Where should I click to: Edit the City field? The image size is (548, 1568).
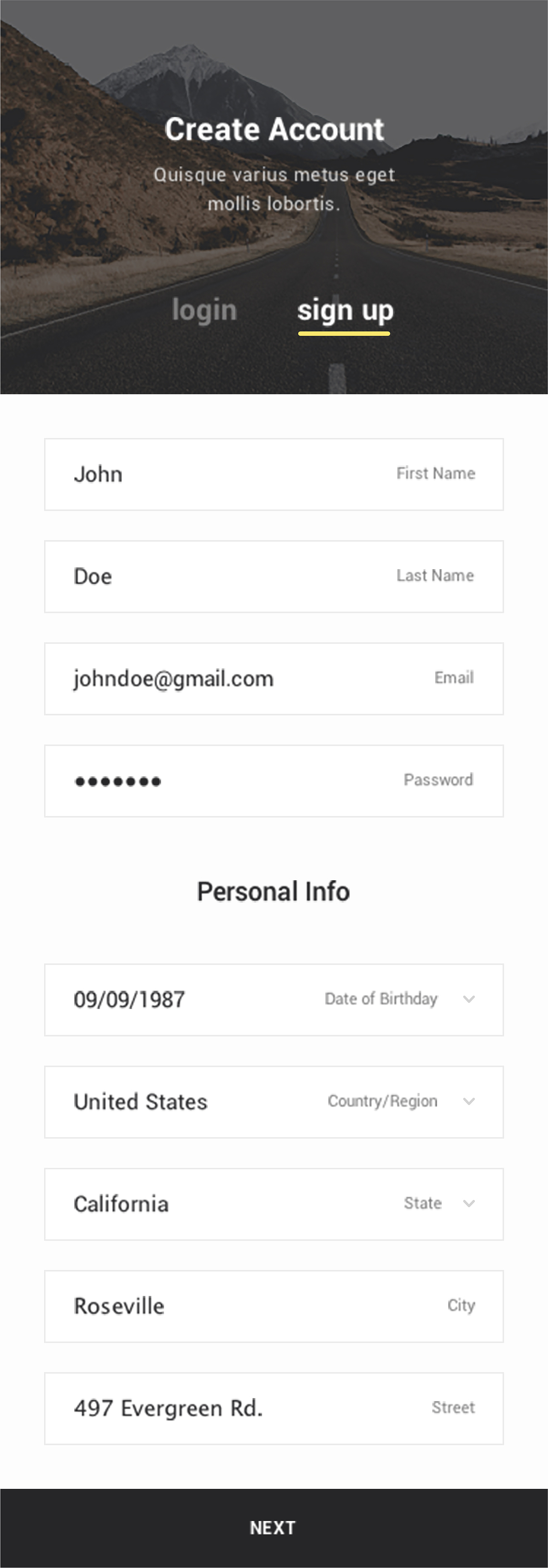274,1306
